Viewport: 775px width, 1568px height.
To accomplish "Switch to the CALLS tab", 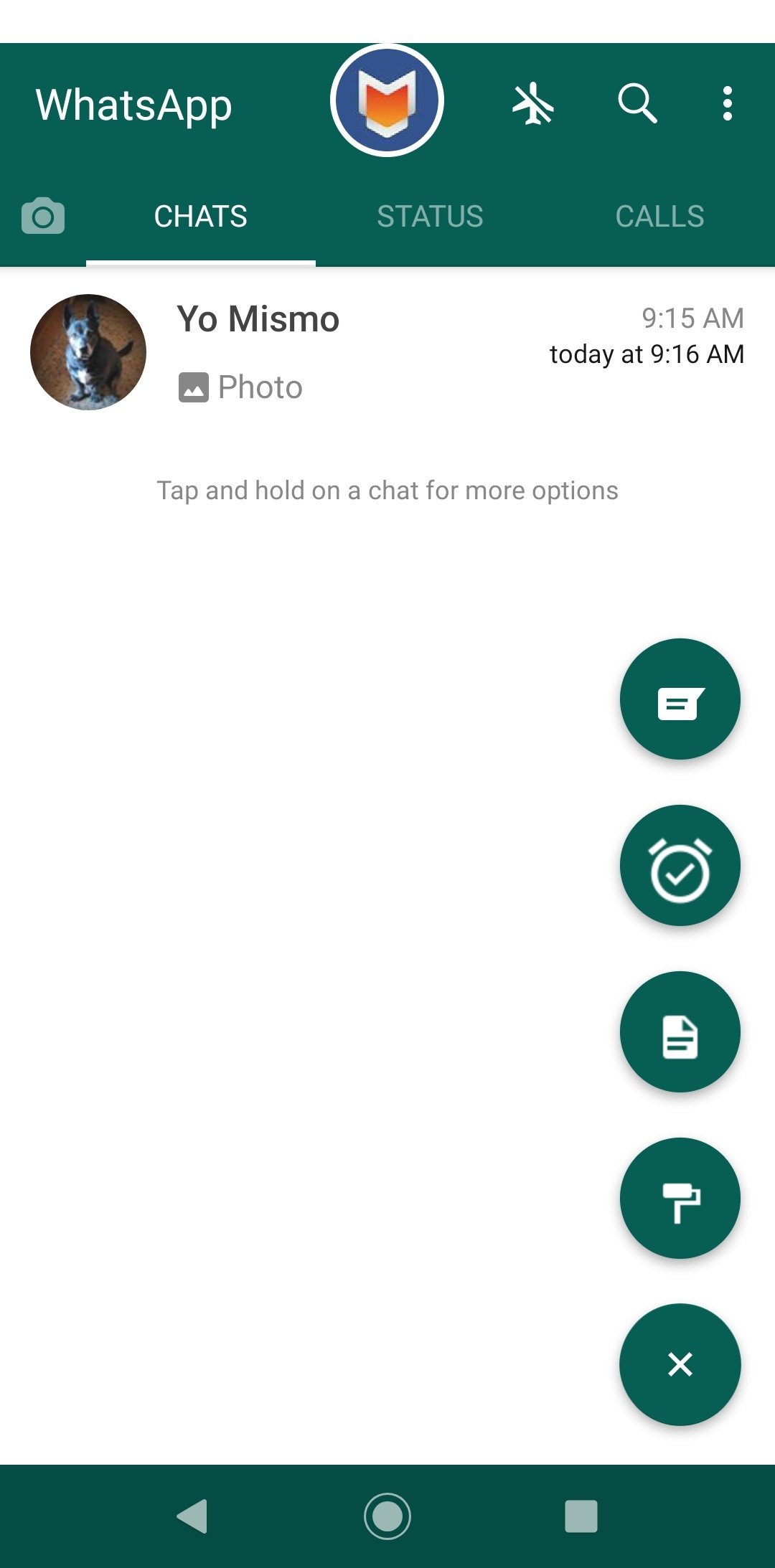I will (x=659, y=216).
